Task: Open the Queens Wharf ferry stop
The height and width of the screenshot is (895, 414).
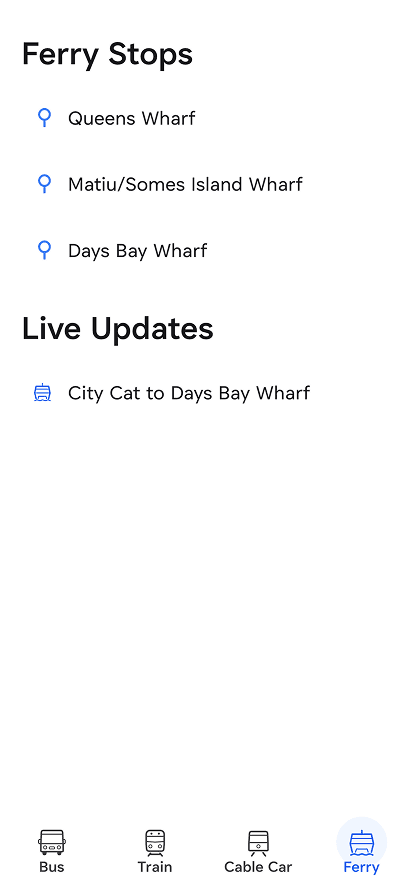Action: click(207, 118)
